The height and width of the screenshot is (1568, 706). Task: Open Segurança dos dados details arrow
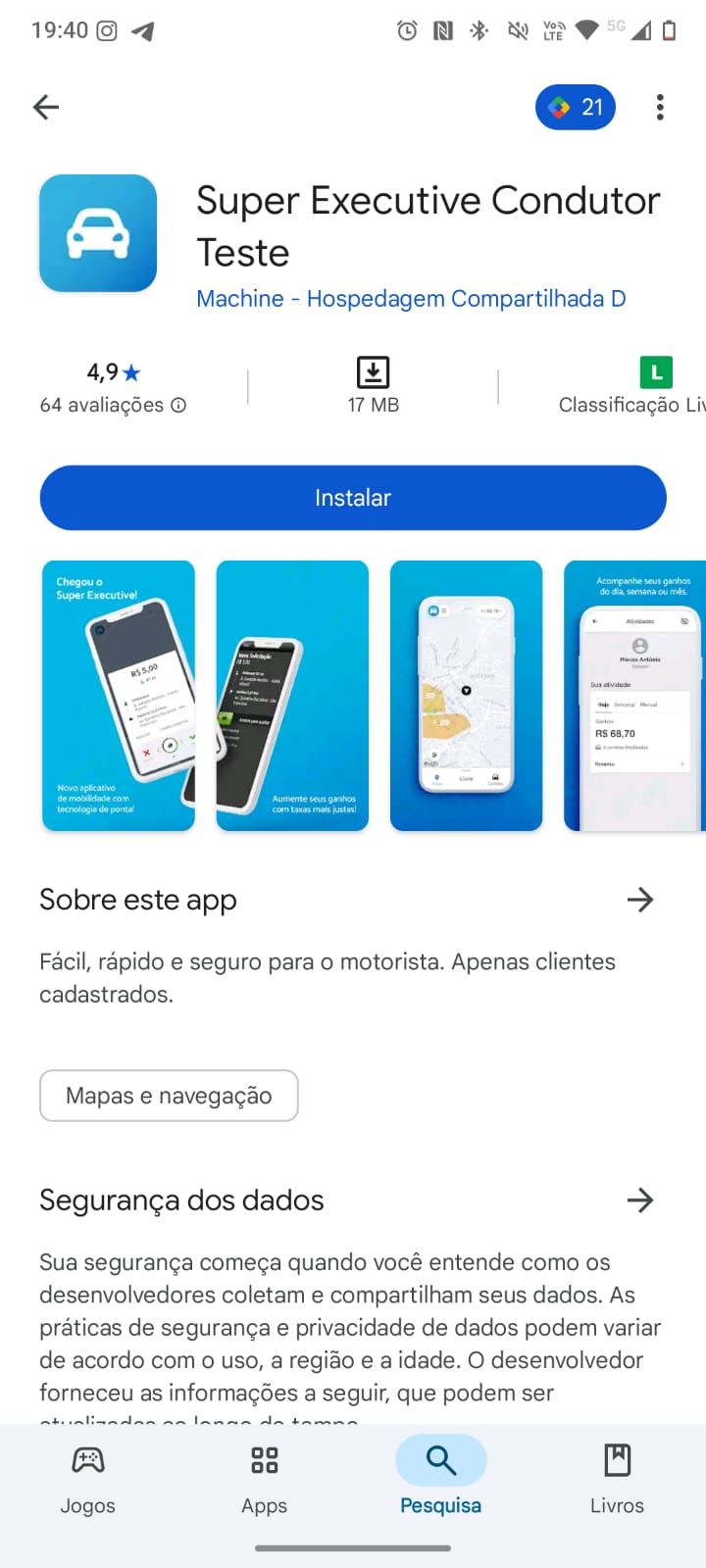click(x=640, y=1200)
